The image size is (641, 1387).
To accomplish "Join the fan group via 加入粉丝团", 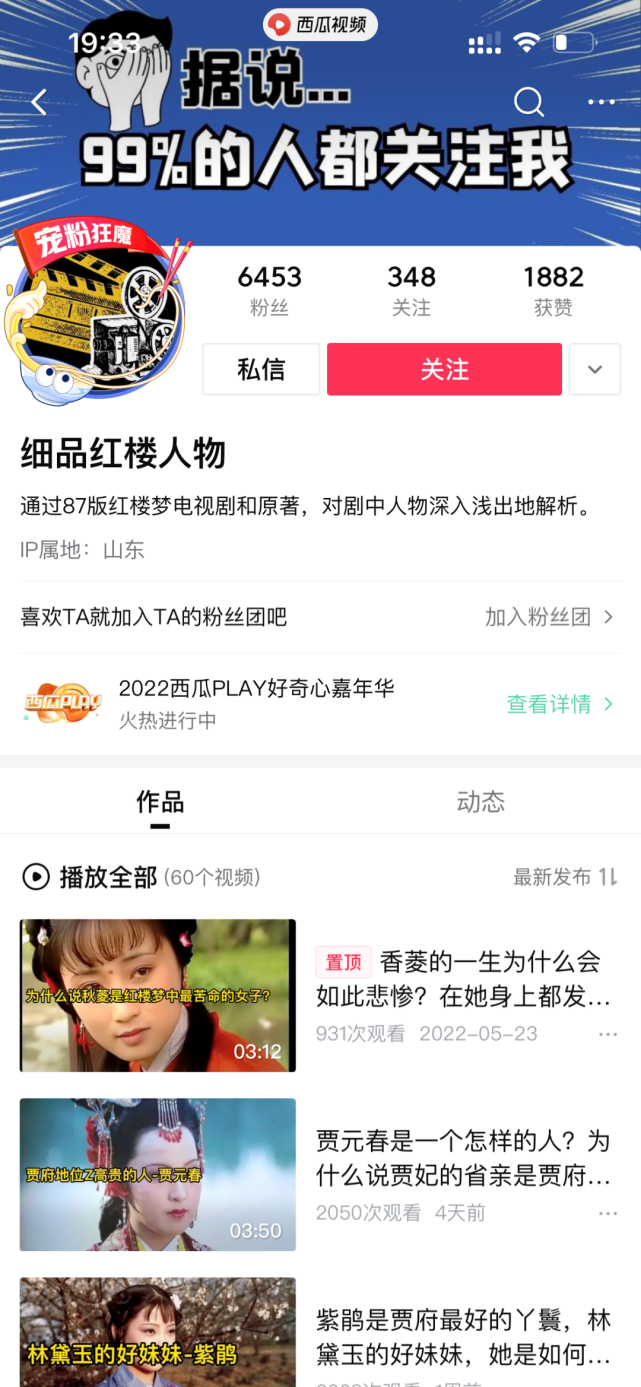I will 548,617.
